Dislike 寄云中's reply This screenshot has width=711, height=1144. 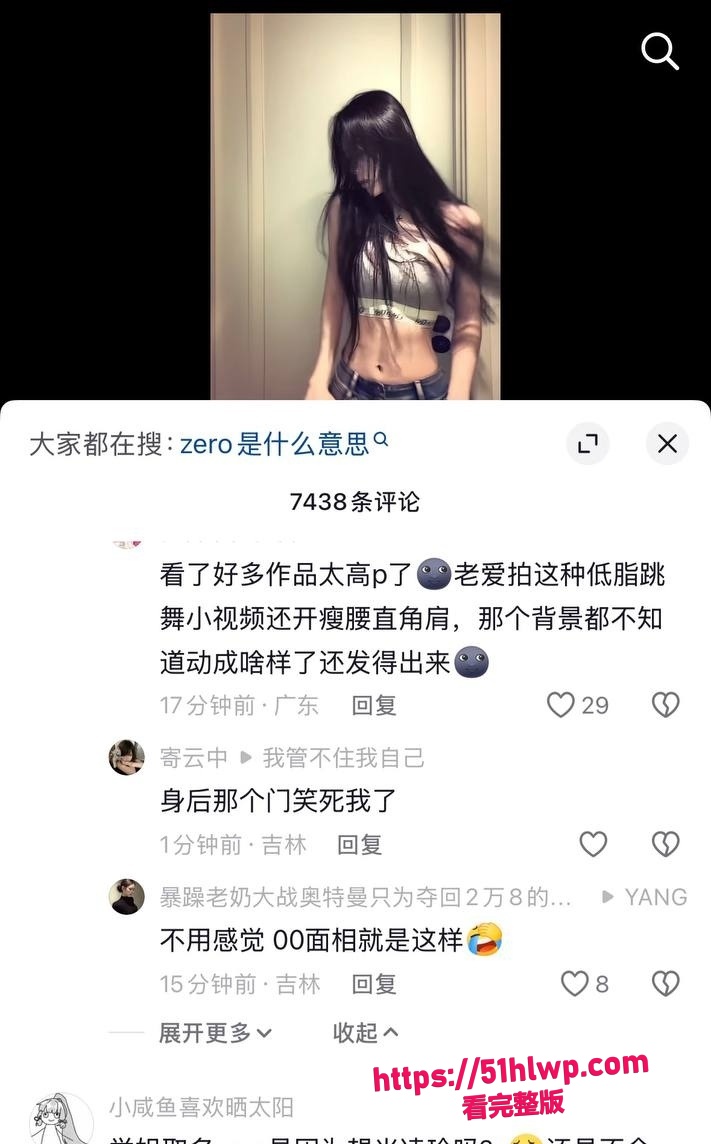click(665, 844)
